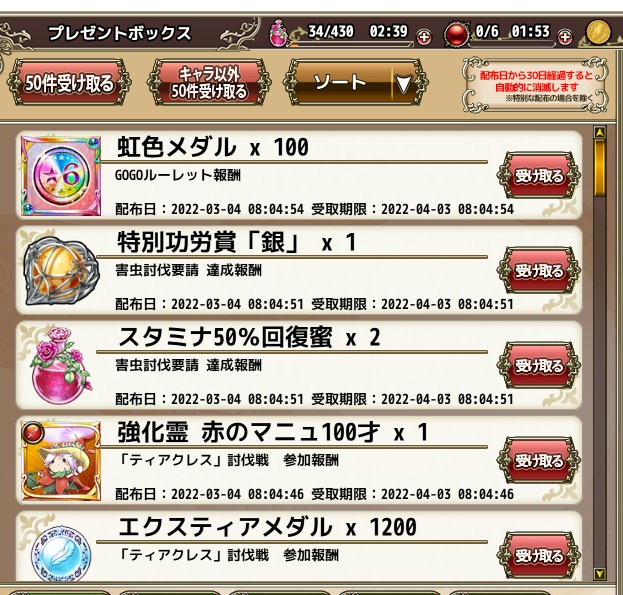Claim the 特別功労賞「銀」 present
The height and width of the screenshot is (595, 623).
540,271
